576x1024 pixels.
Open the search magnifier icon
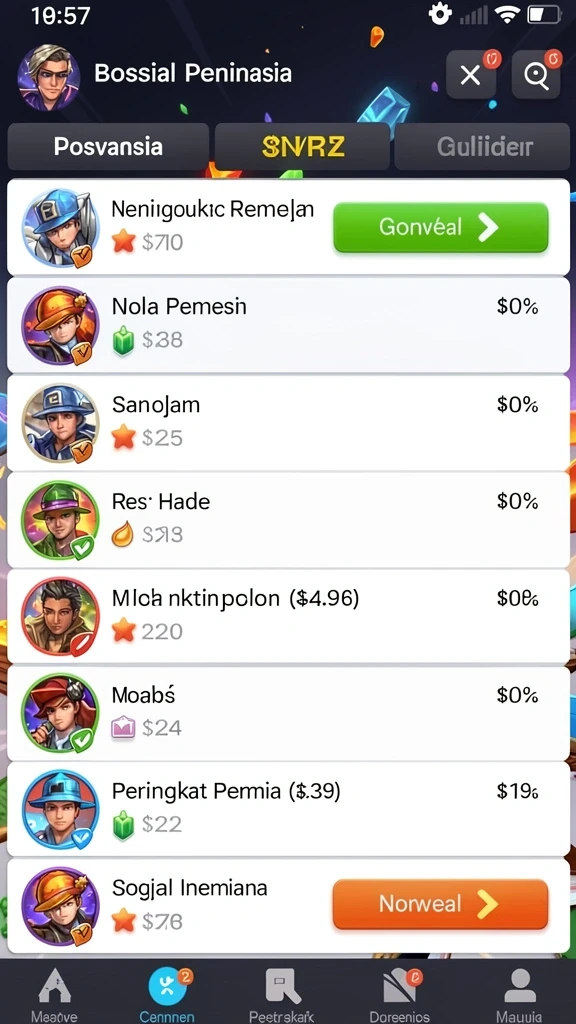tap(536, 75)
